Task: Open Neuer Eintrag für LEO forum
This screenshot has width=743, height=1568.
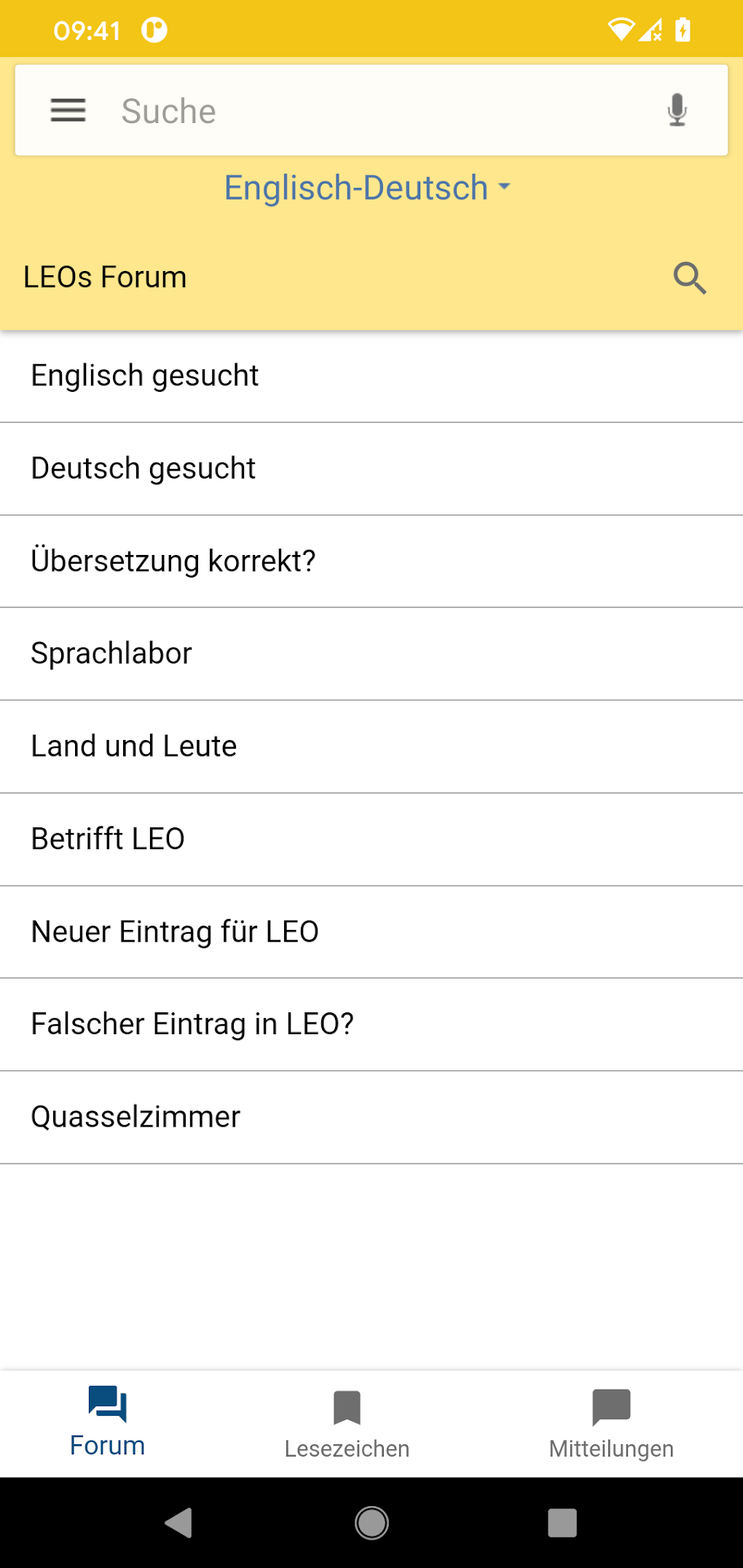Action: click(x=175, y=931)
